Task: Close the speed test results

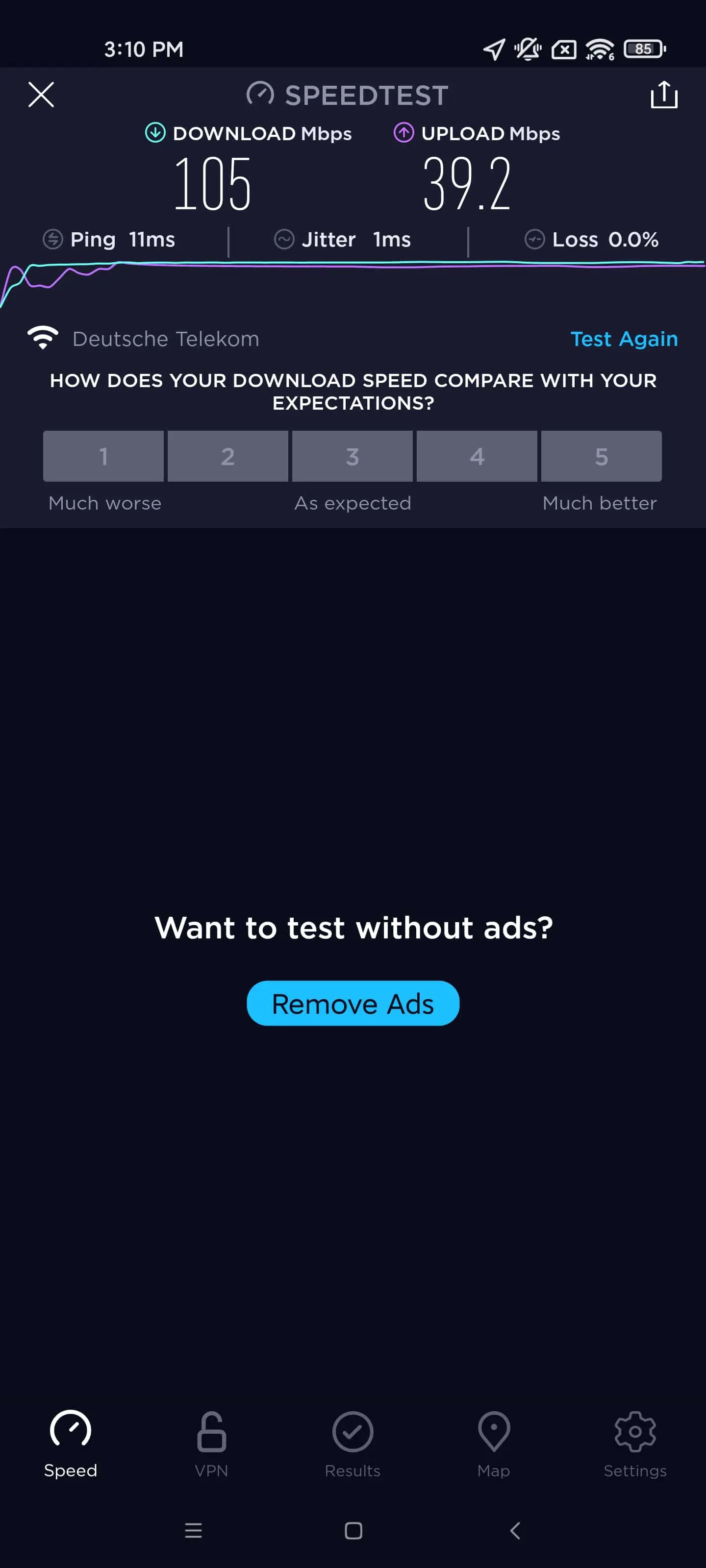Action: (41, 95)
